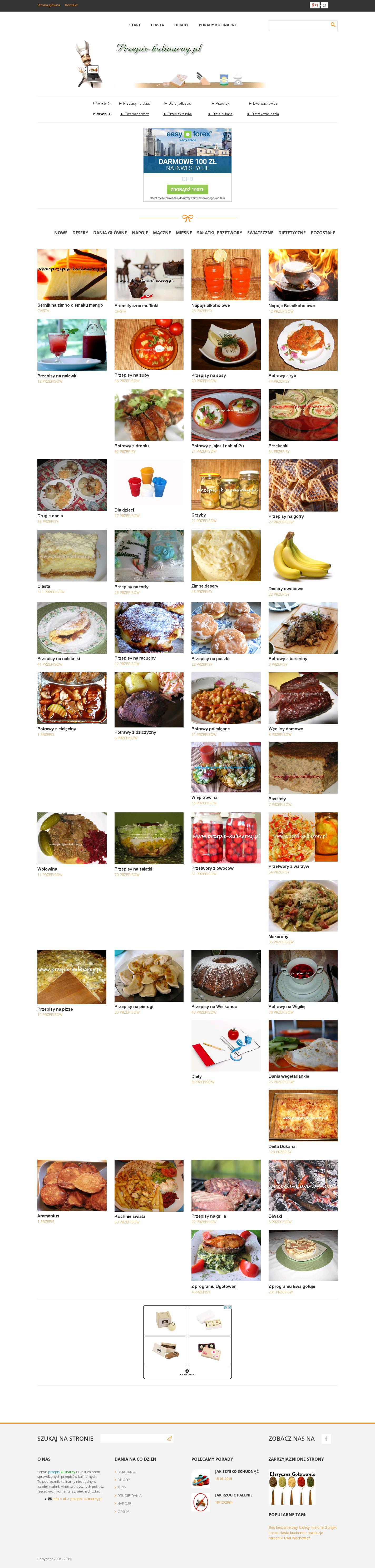Screen dimensions: 375x1568
Task: Open Sernik na zimno o smaku mango
Action: [71, 275]
